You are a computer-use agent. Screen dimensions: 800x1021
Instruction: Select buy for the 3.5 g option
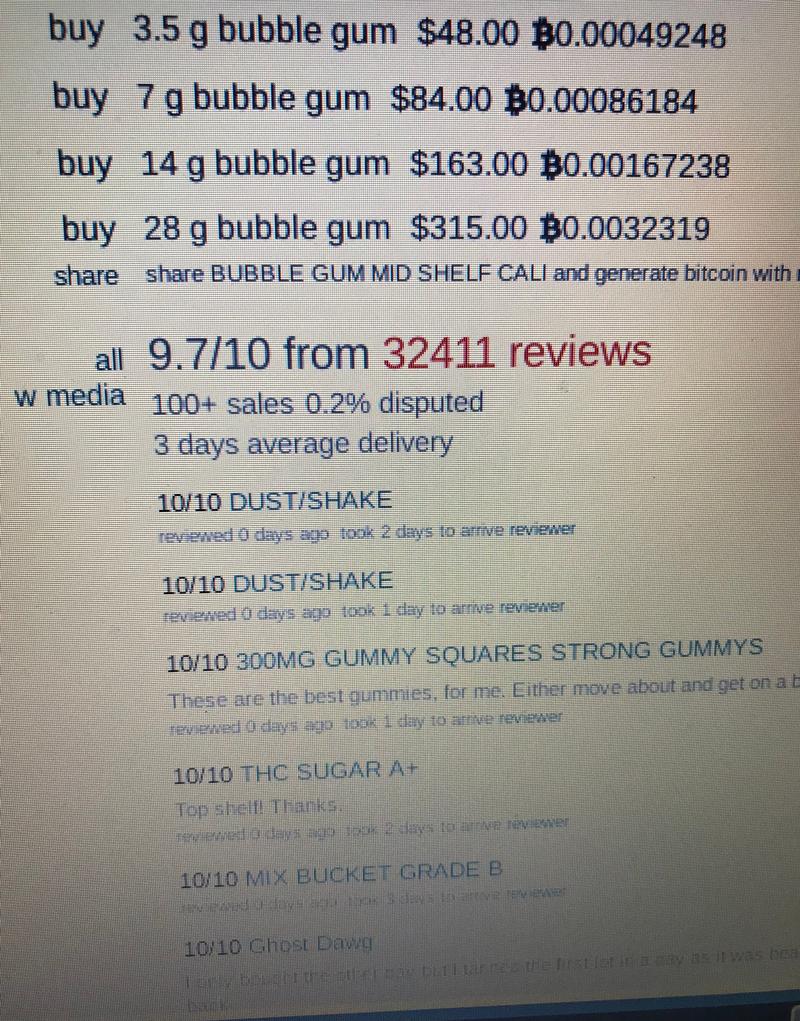point(75,32)
